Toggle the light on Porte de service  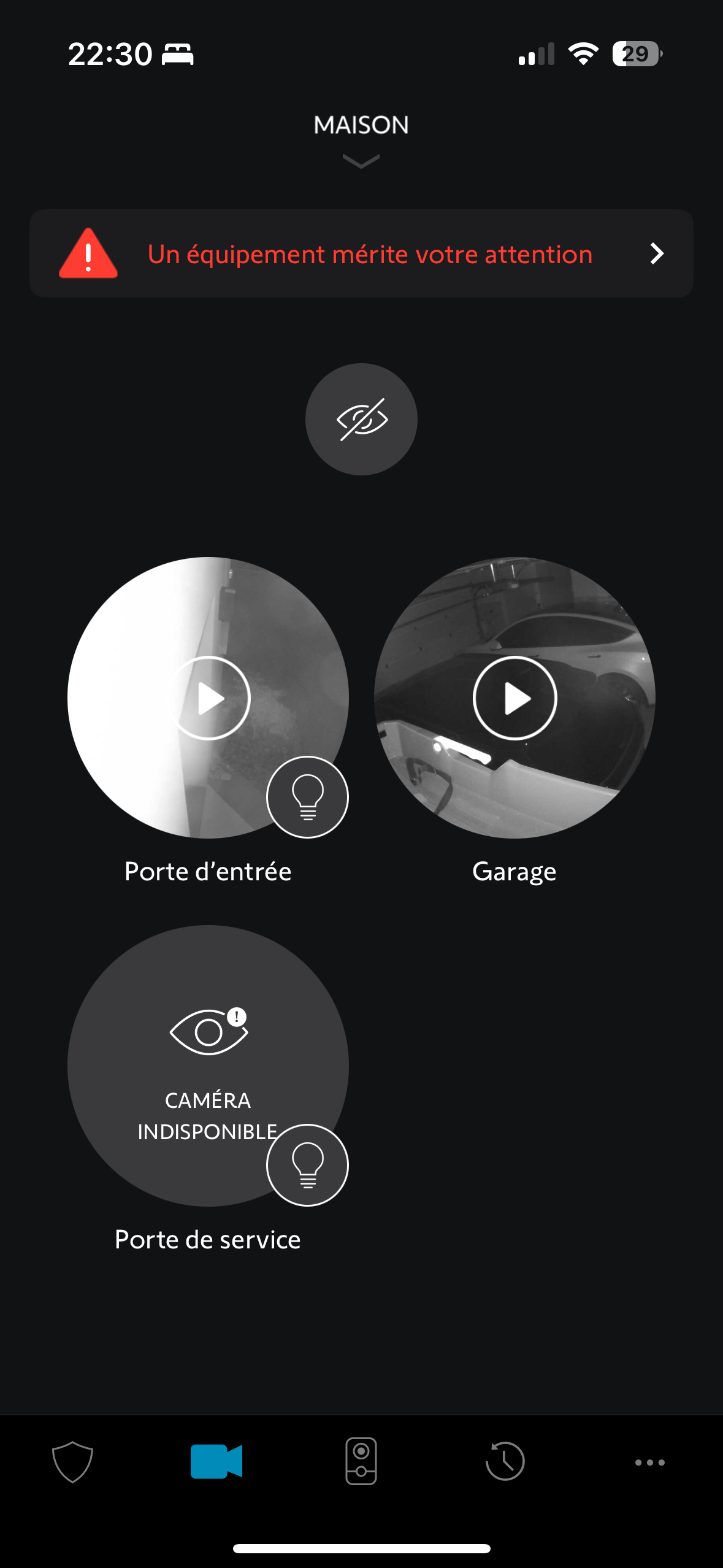pyautogui.click(x=307, y=1165)
